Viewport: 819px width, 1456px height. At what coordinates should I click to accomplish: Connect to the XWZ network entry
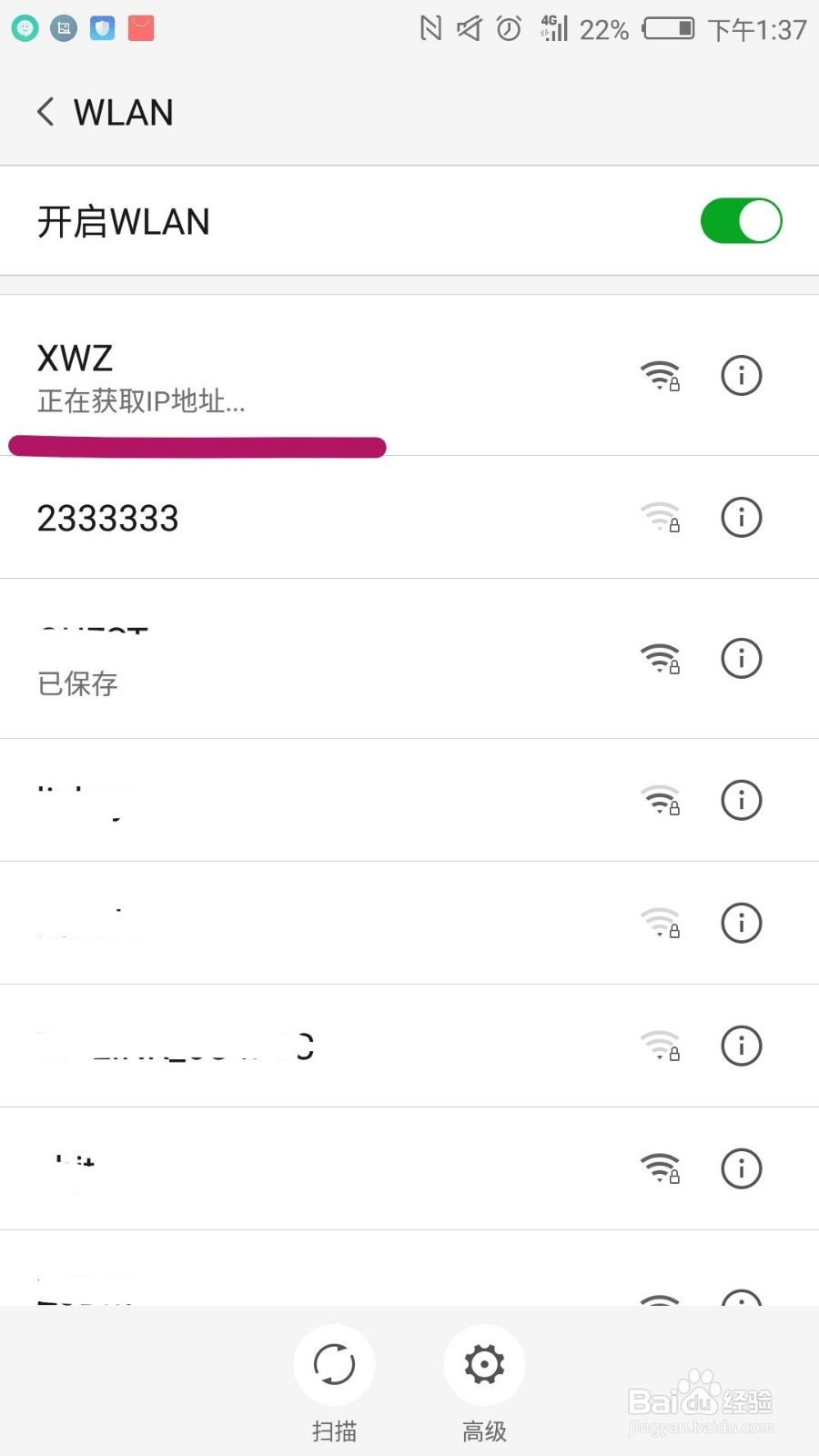pos(273,375)
